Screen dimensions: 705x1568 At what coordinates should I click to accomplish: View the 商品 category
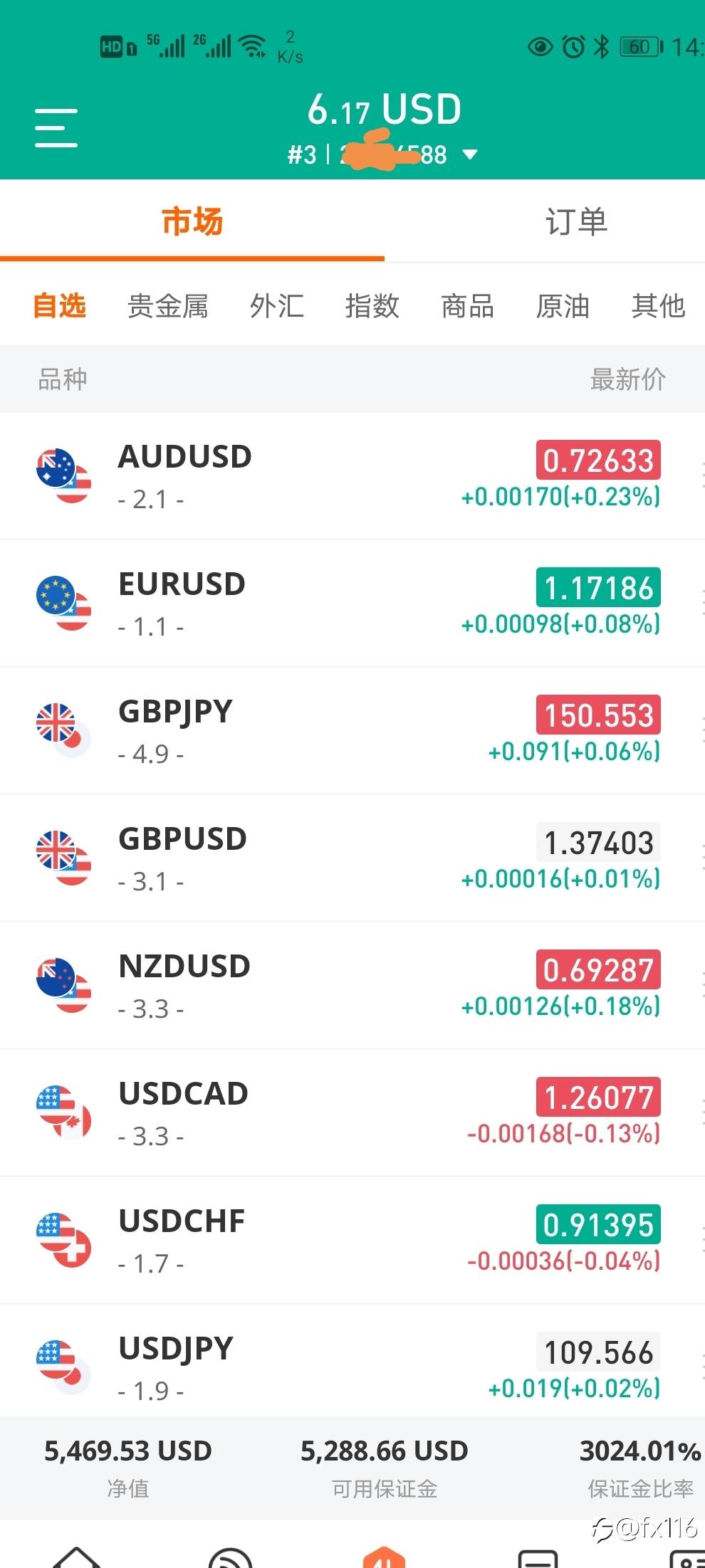pyautogui.click(x=468, y=306)
